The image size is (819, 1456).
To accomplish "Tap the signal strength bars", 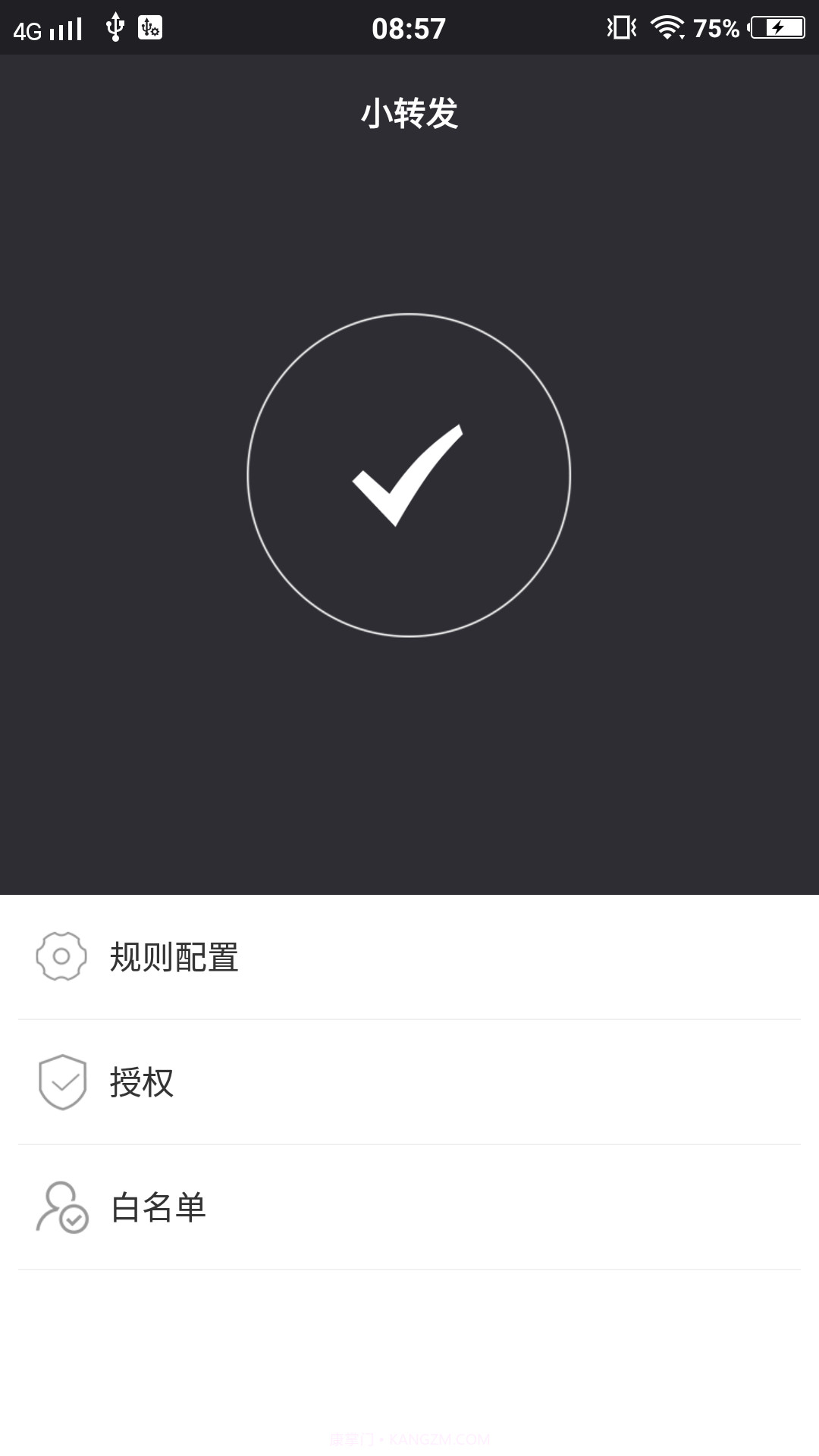I will point(68,27).
